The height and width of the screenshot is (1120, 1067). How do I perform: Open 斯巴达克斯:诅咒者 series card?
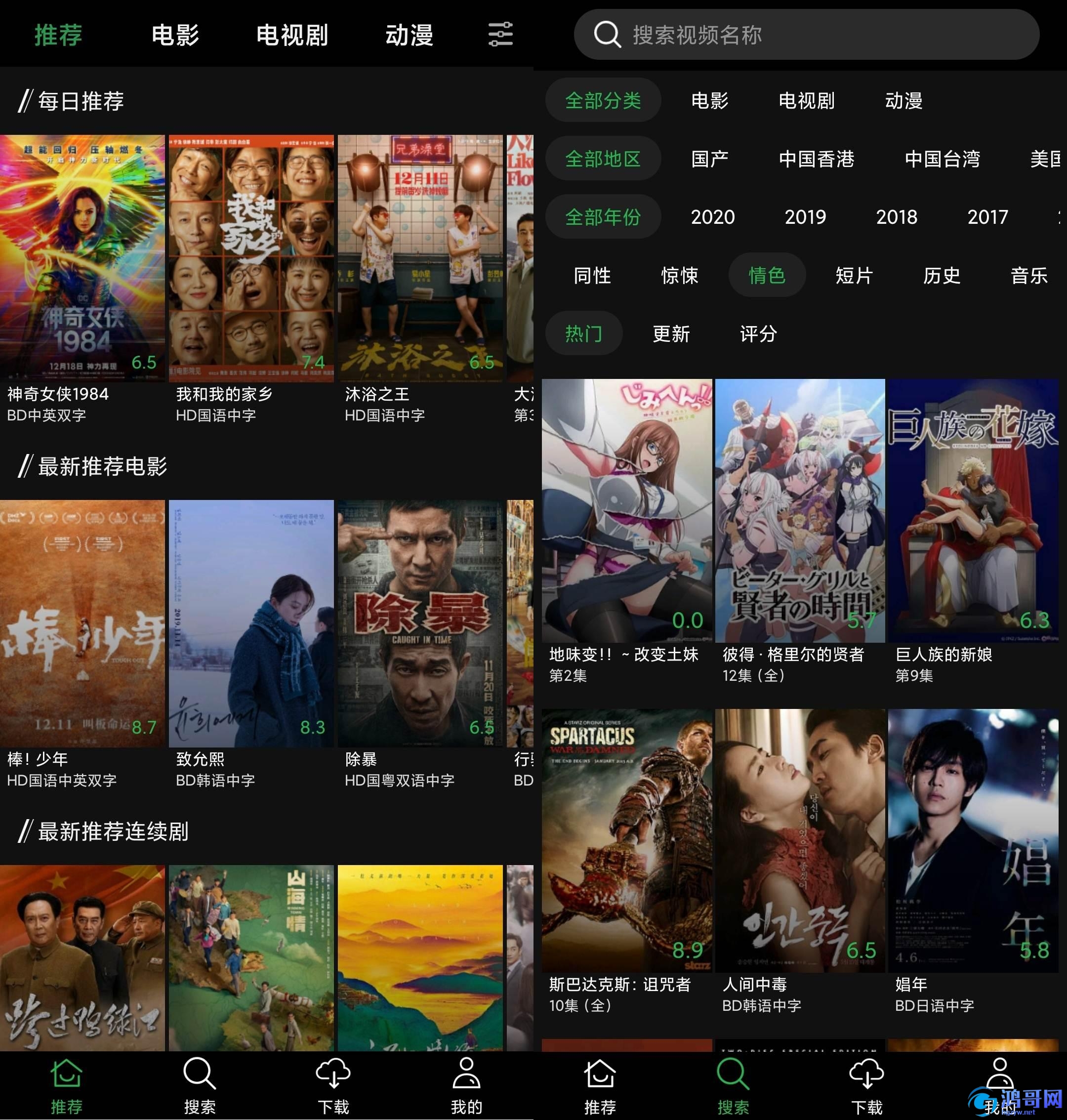tap(626, 841)
